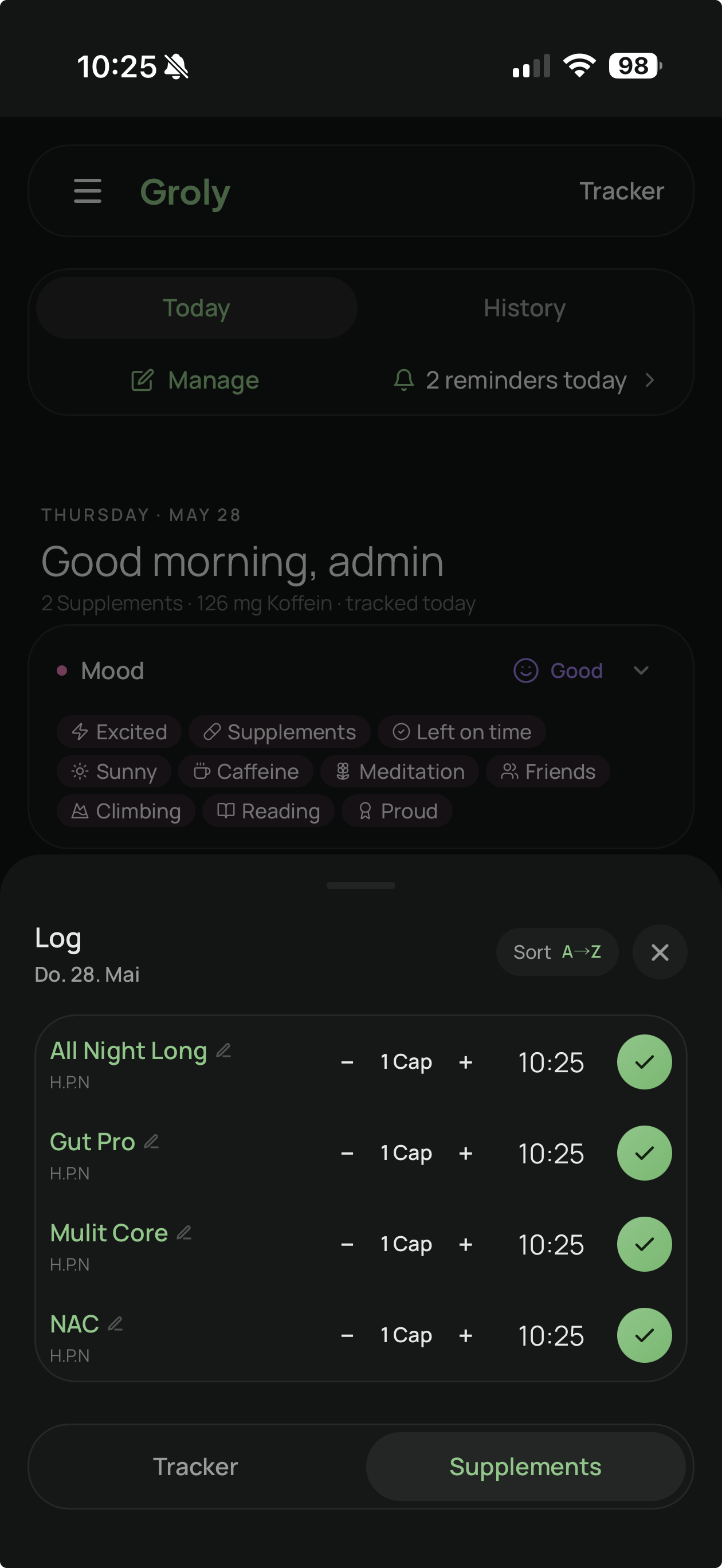
Task: Edit the Gut Pro entry
Action: point(152,1142)
